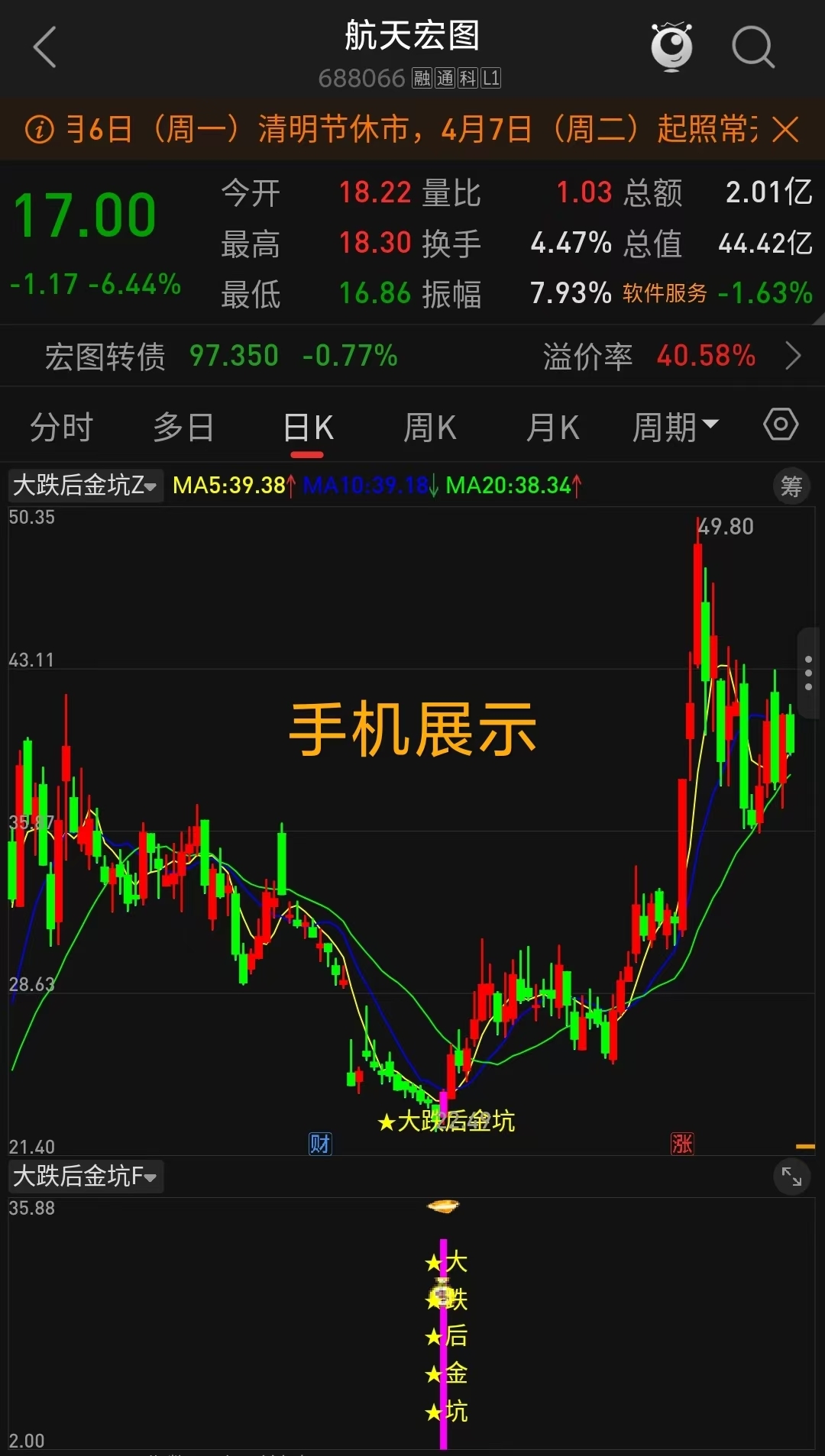Switch to the 分时 chart tab

(x=61, y=427)
